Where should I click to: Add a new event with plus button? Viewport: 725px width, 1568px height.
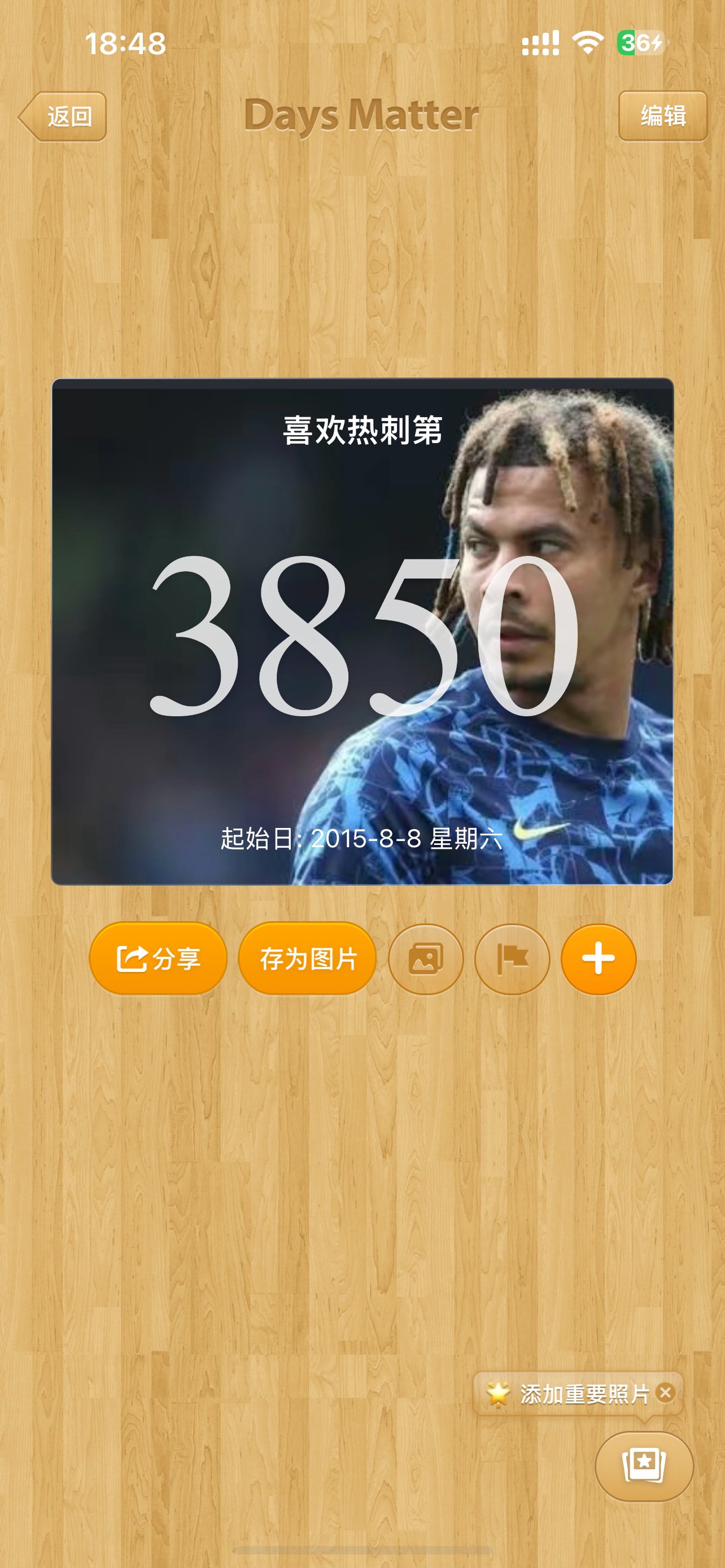tap(599, 960)
